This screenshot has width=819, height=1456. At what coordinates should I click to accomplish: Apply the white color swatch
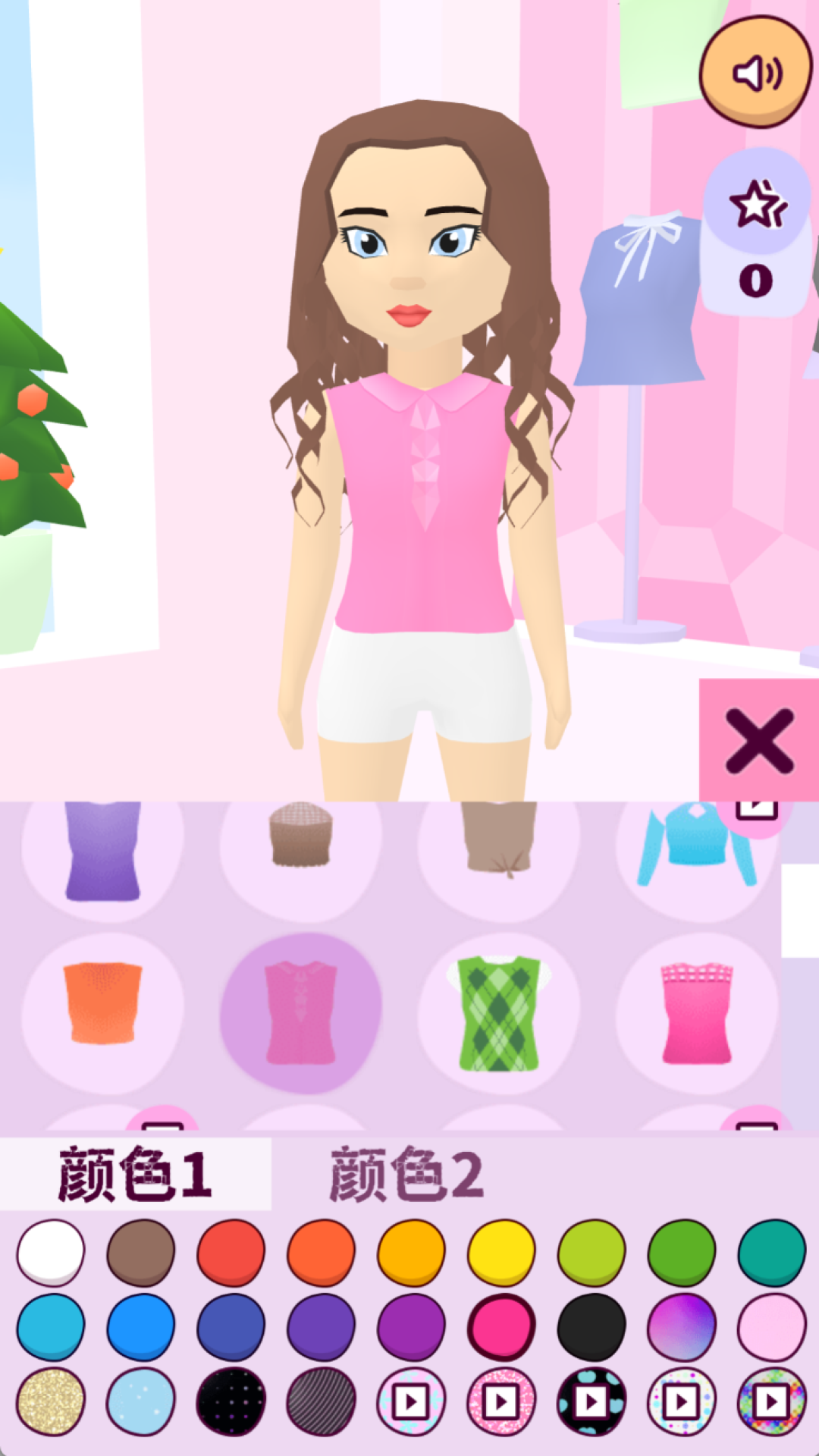click(x=51, y=1253)
